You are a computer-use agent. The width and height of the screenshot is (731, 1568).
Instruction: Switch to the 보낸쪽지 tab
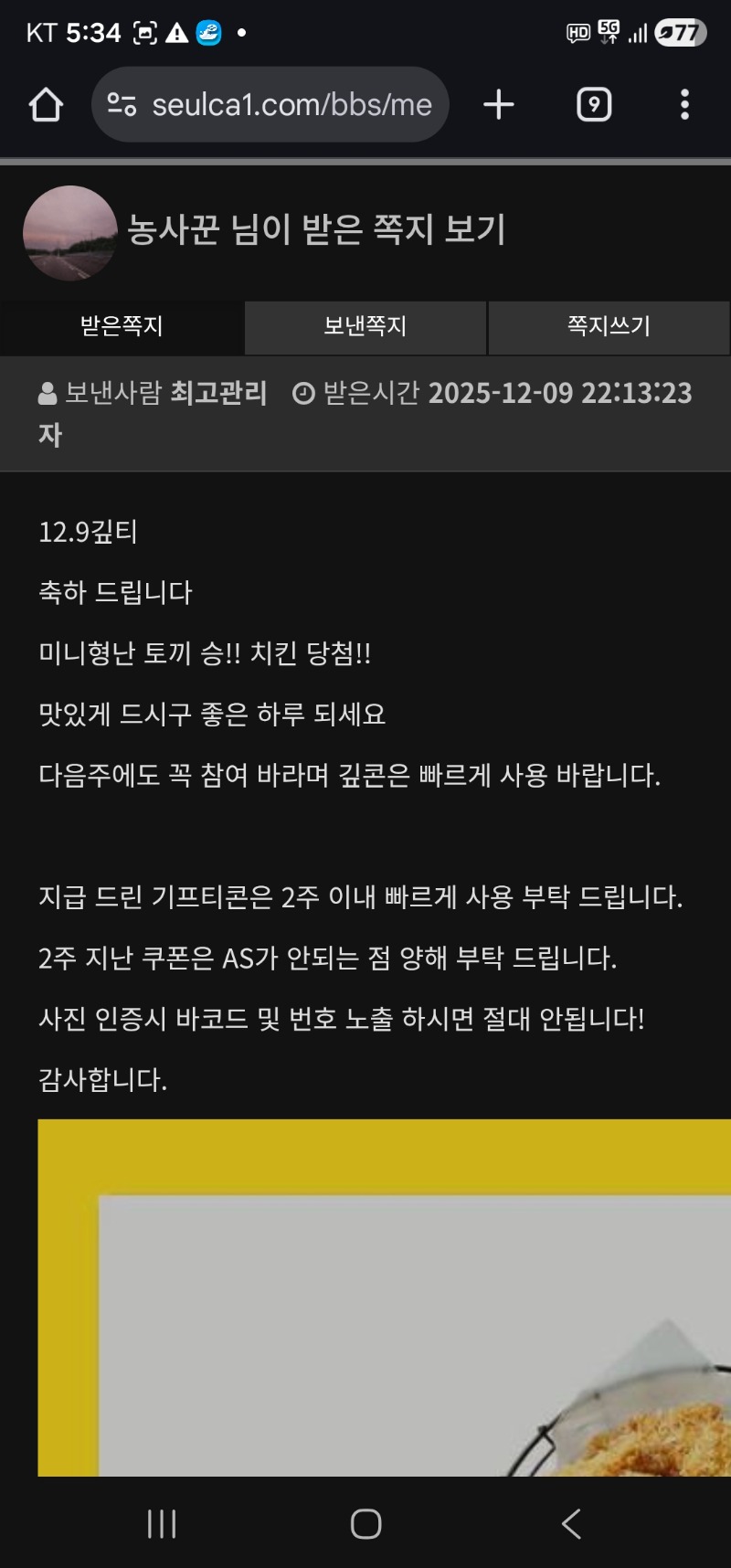click(365, 326)
